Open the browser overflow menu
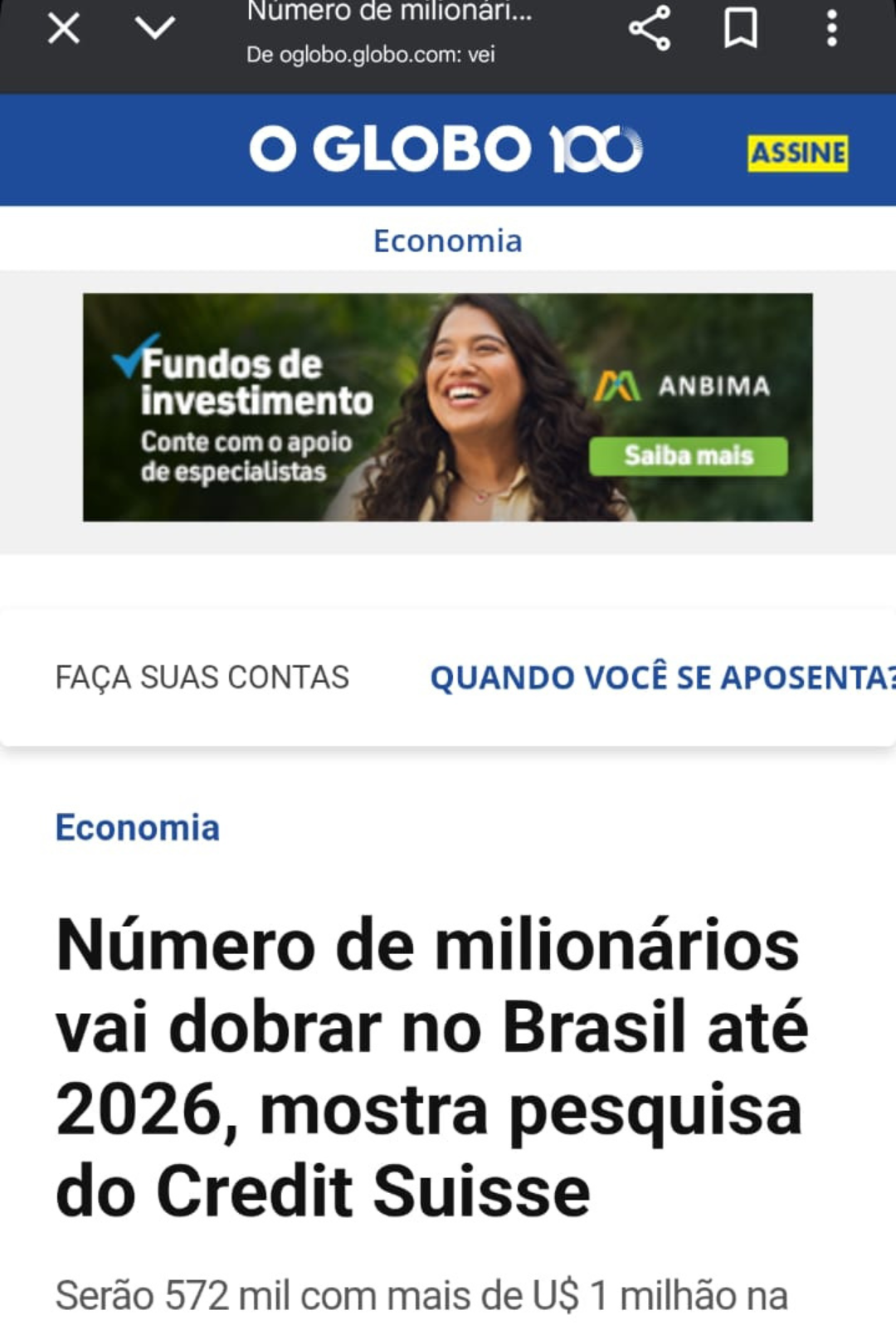 coord(831,29)
